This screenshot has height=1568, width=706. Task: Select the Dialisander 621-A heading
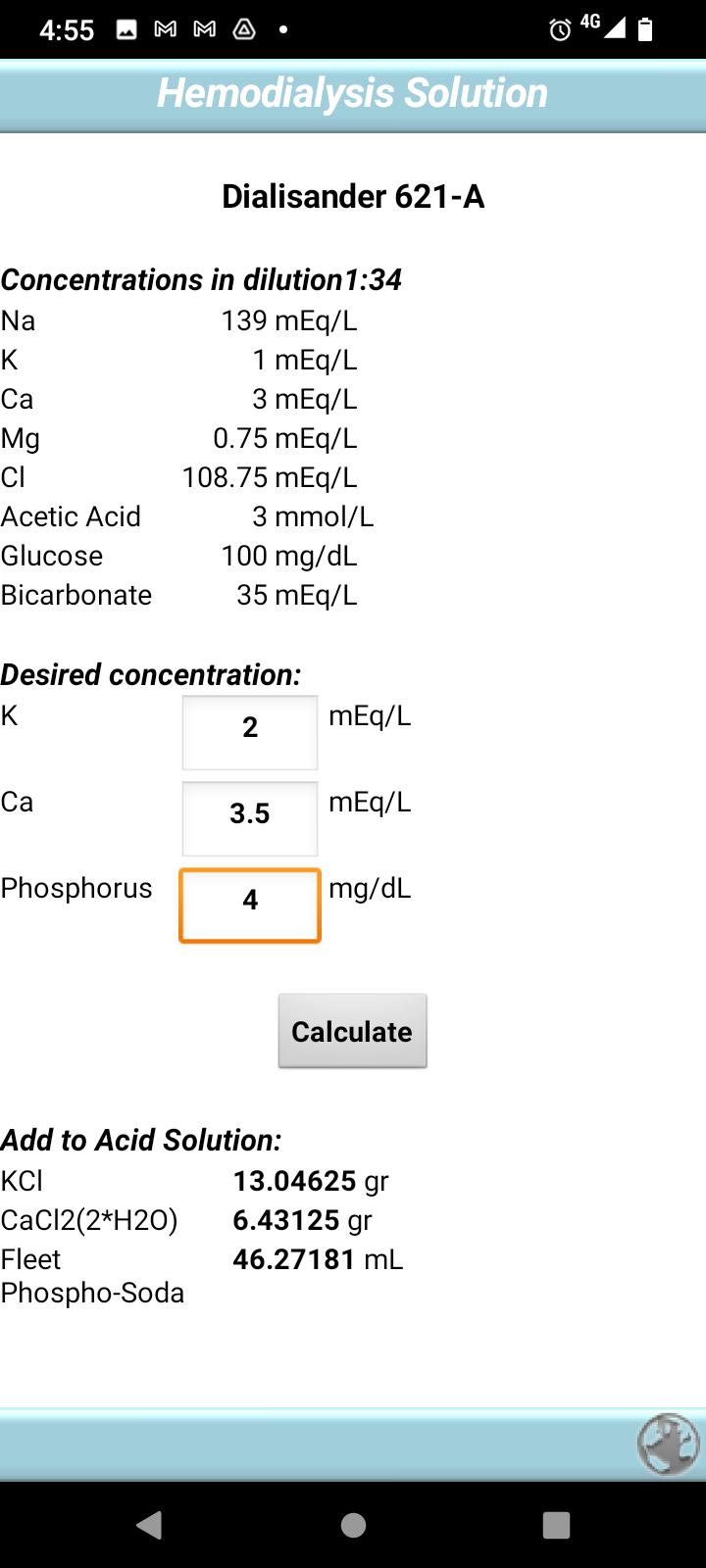[x=353, y=196]
